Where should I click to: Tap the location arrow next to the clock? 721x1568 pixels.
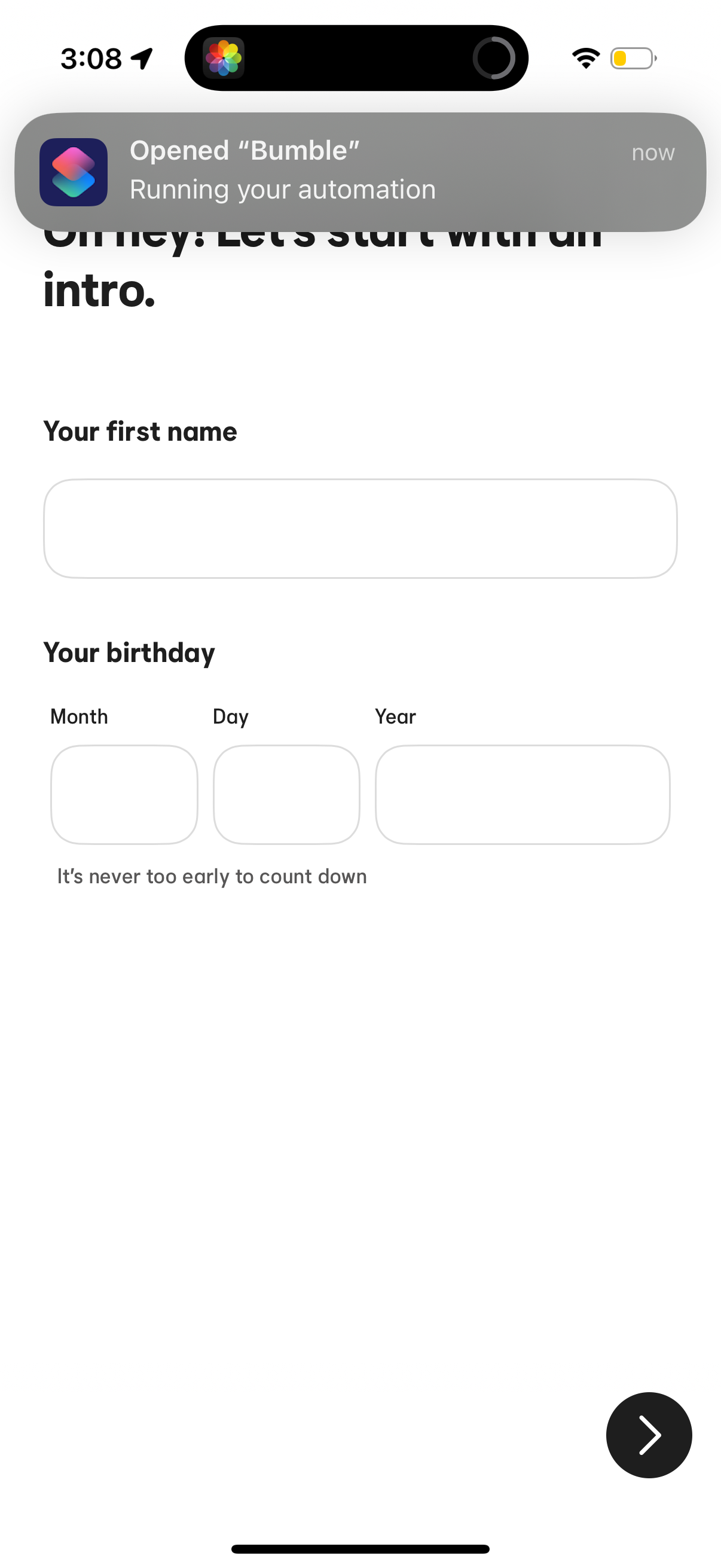click(x=140, y=58)
